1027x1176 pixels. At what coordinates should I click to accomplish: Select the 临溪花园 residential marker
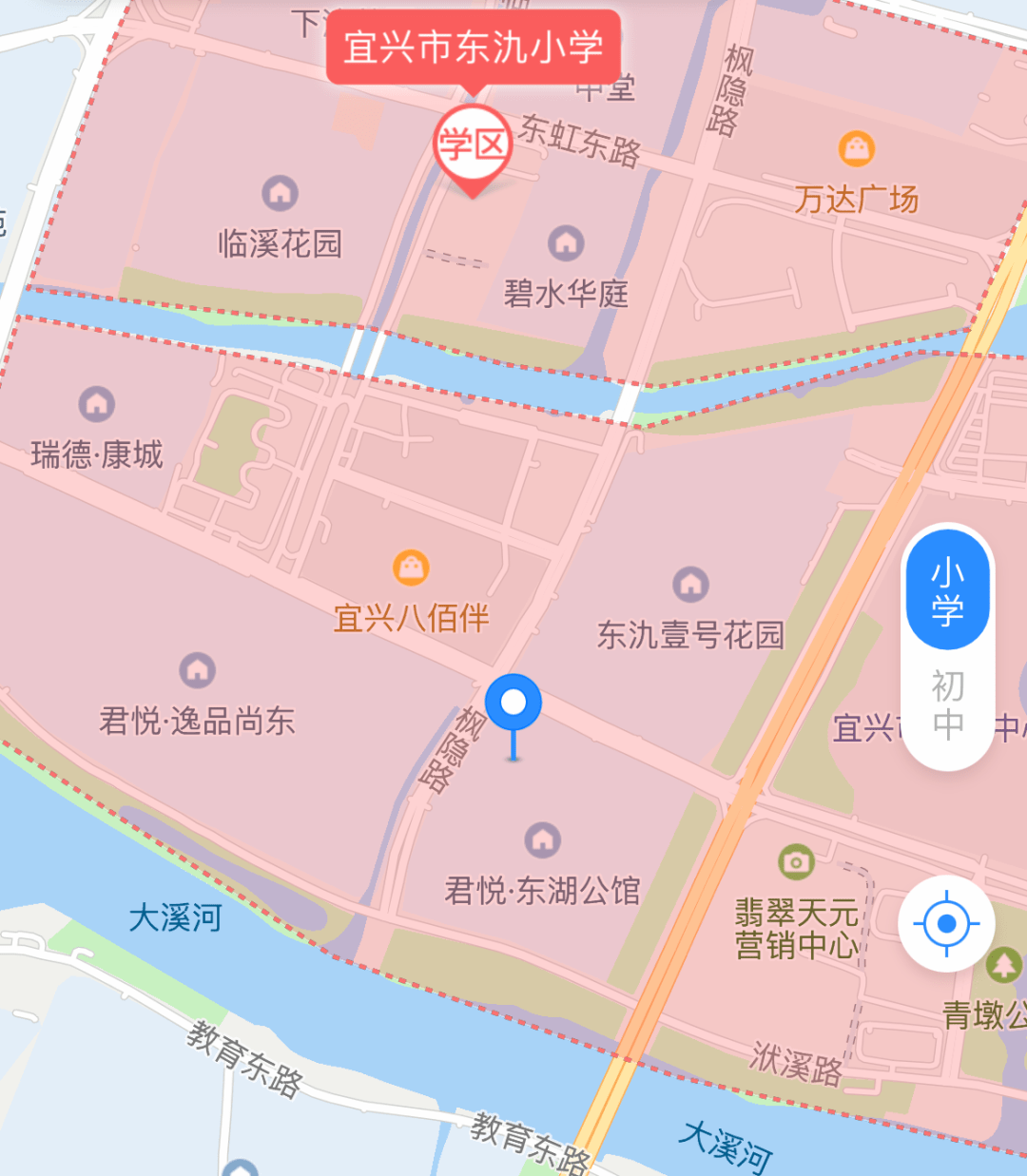(x=280, y=193)
